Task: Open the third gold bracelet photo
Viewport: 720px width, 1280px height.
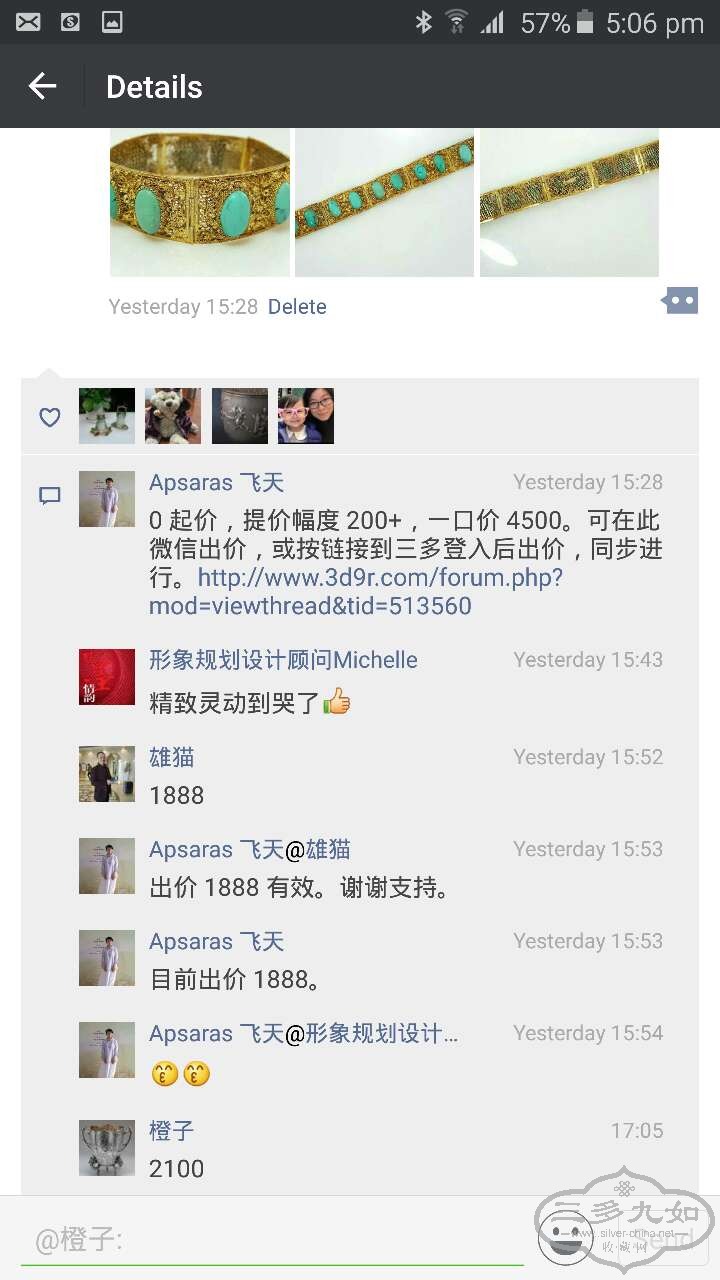Action: pyautogui.click(x=569, y=202)
